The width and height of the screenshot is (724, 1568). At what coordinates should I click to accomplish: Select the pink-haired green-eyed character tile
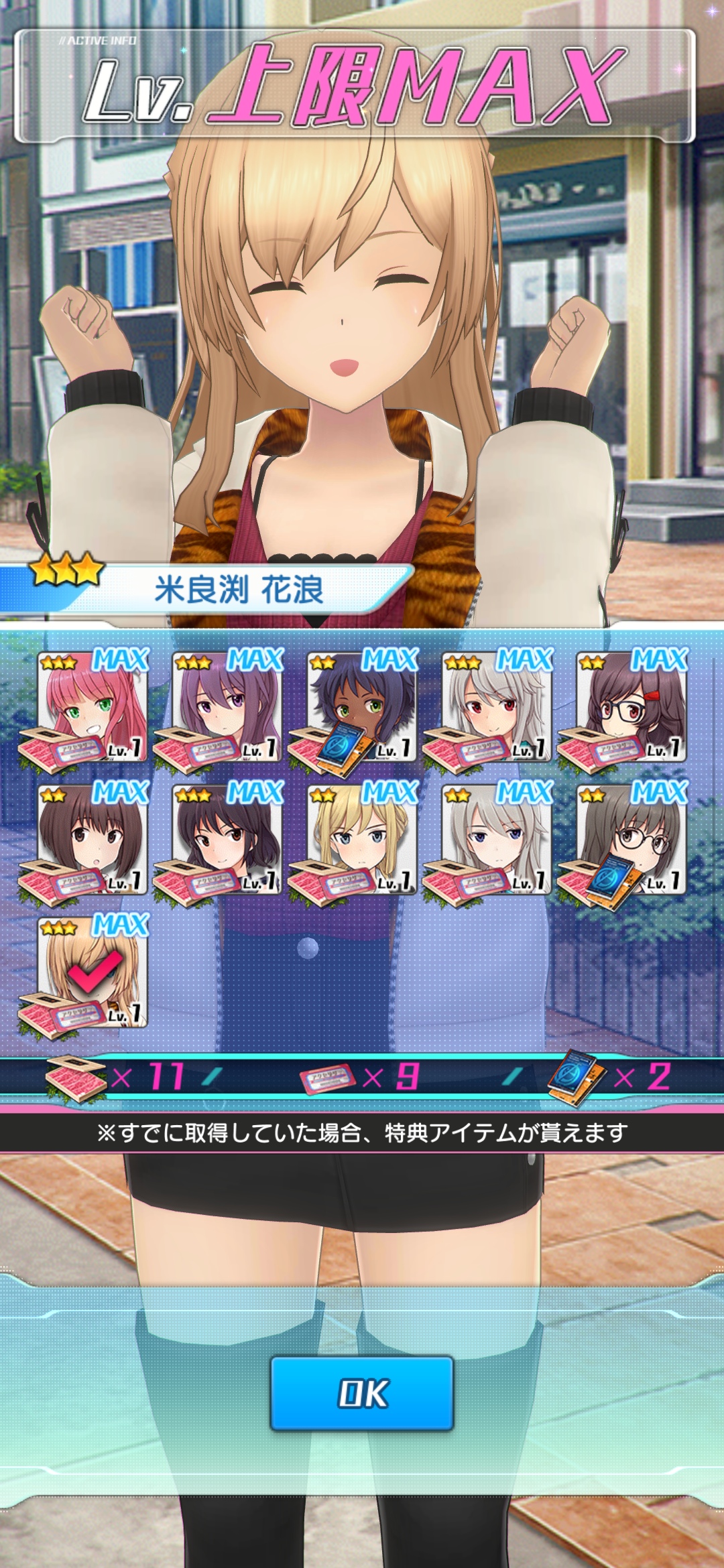tap(93, 706)
